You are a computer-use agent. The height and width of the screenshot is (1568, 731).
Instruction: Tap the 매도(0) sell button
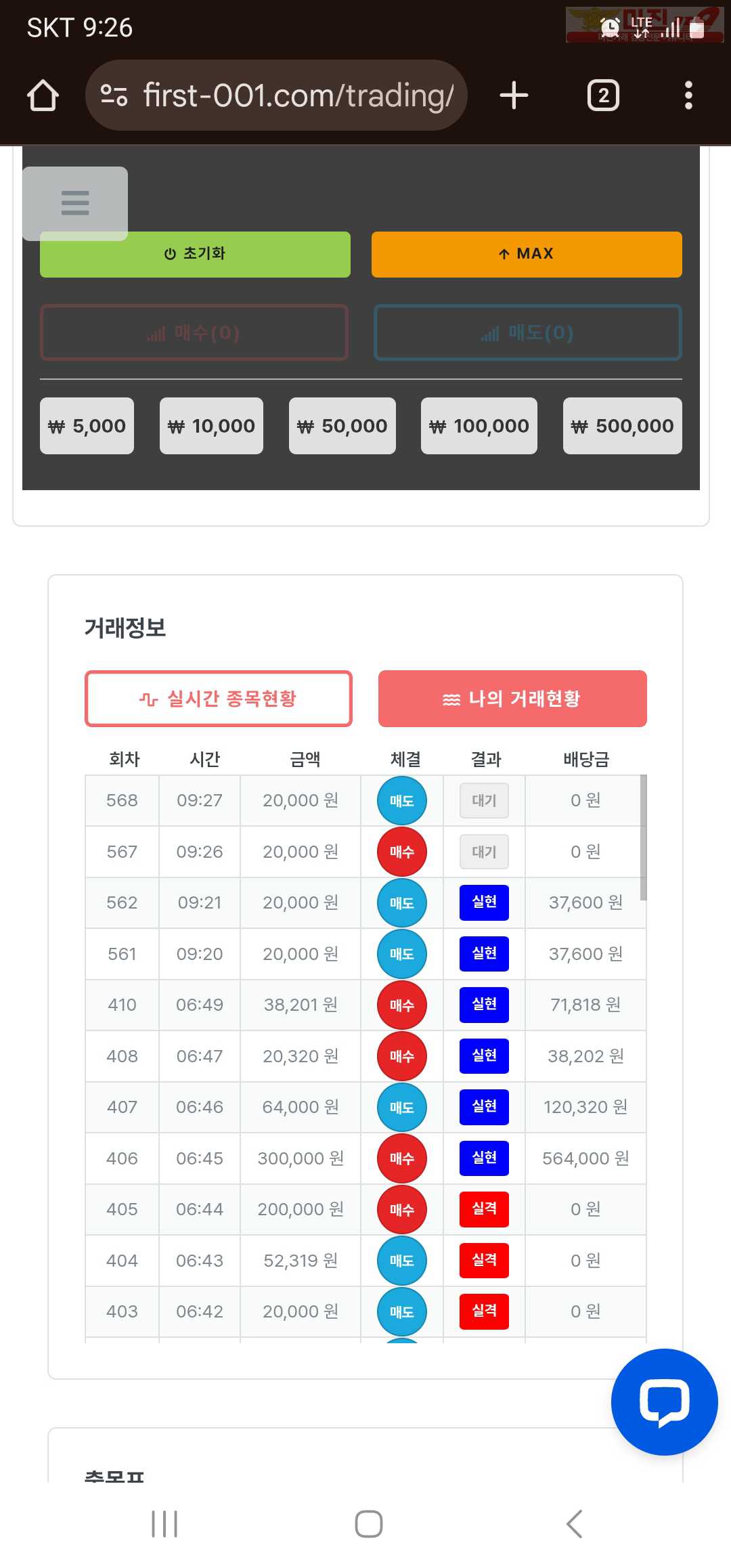[527, 332]
